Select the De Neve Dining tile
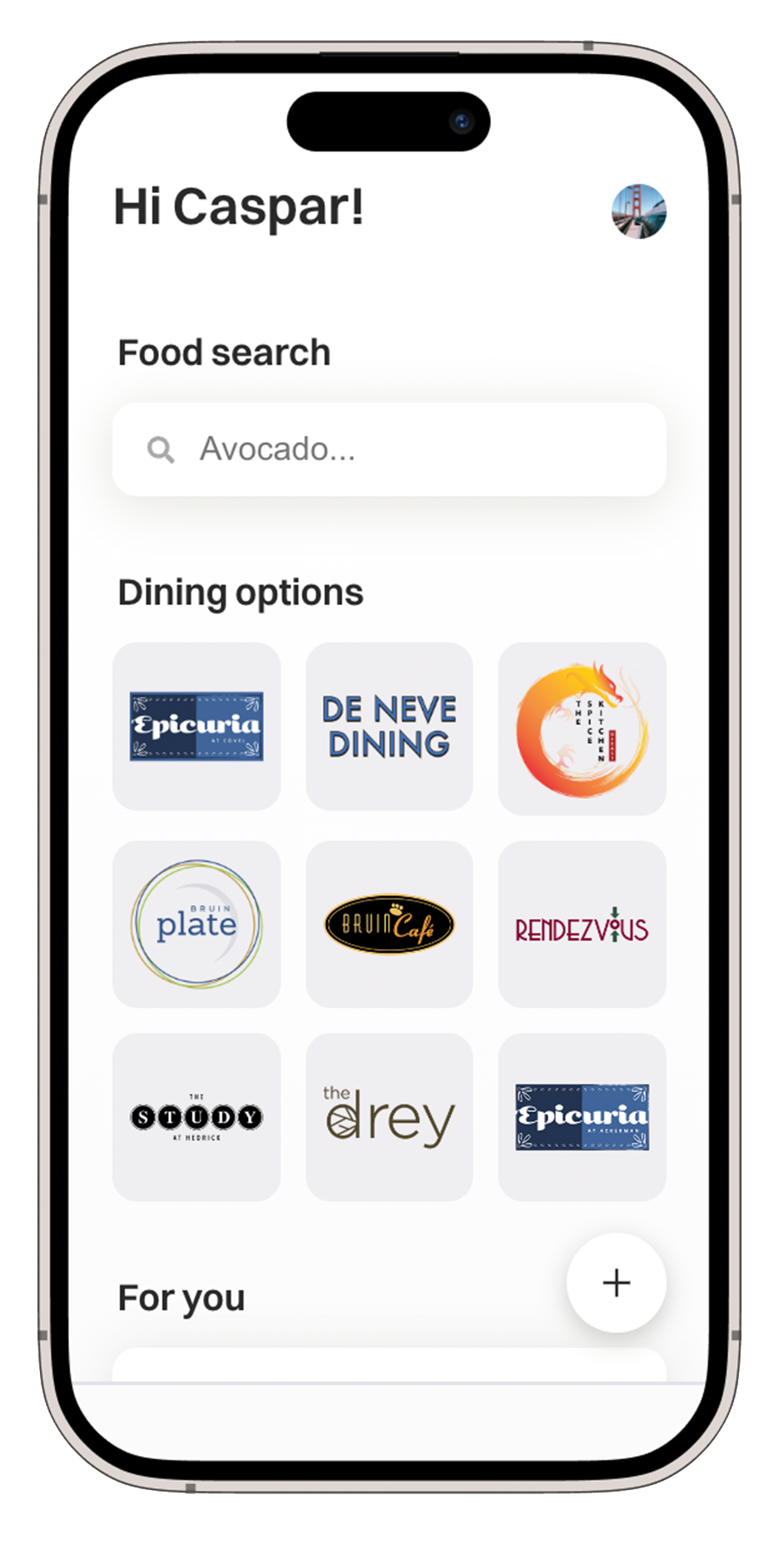Screen dimensions: 784x1545 390,726
